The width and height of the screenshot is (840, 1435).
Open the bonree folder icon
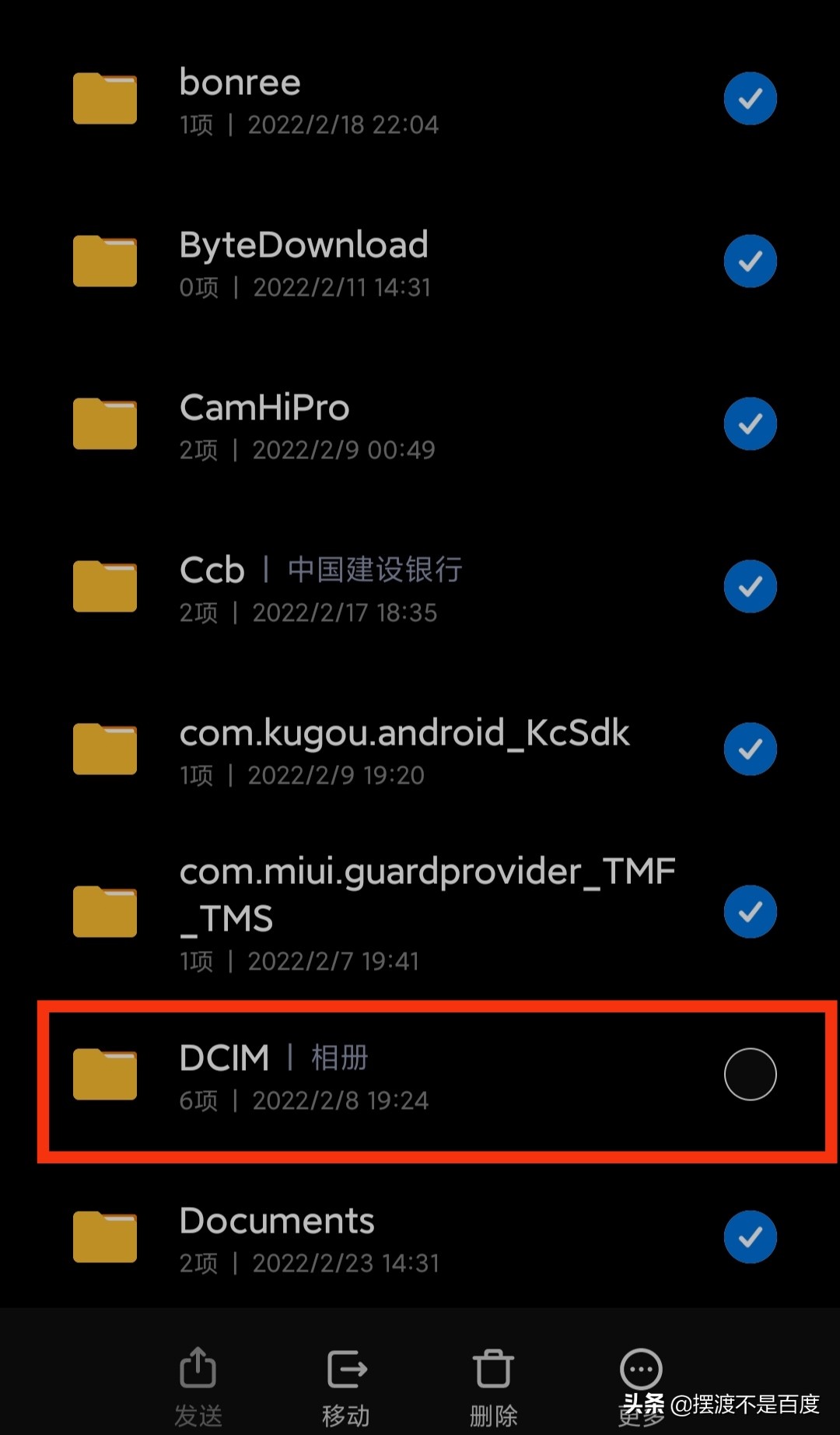click(104, 99)
